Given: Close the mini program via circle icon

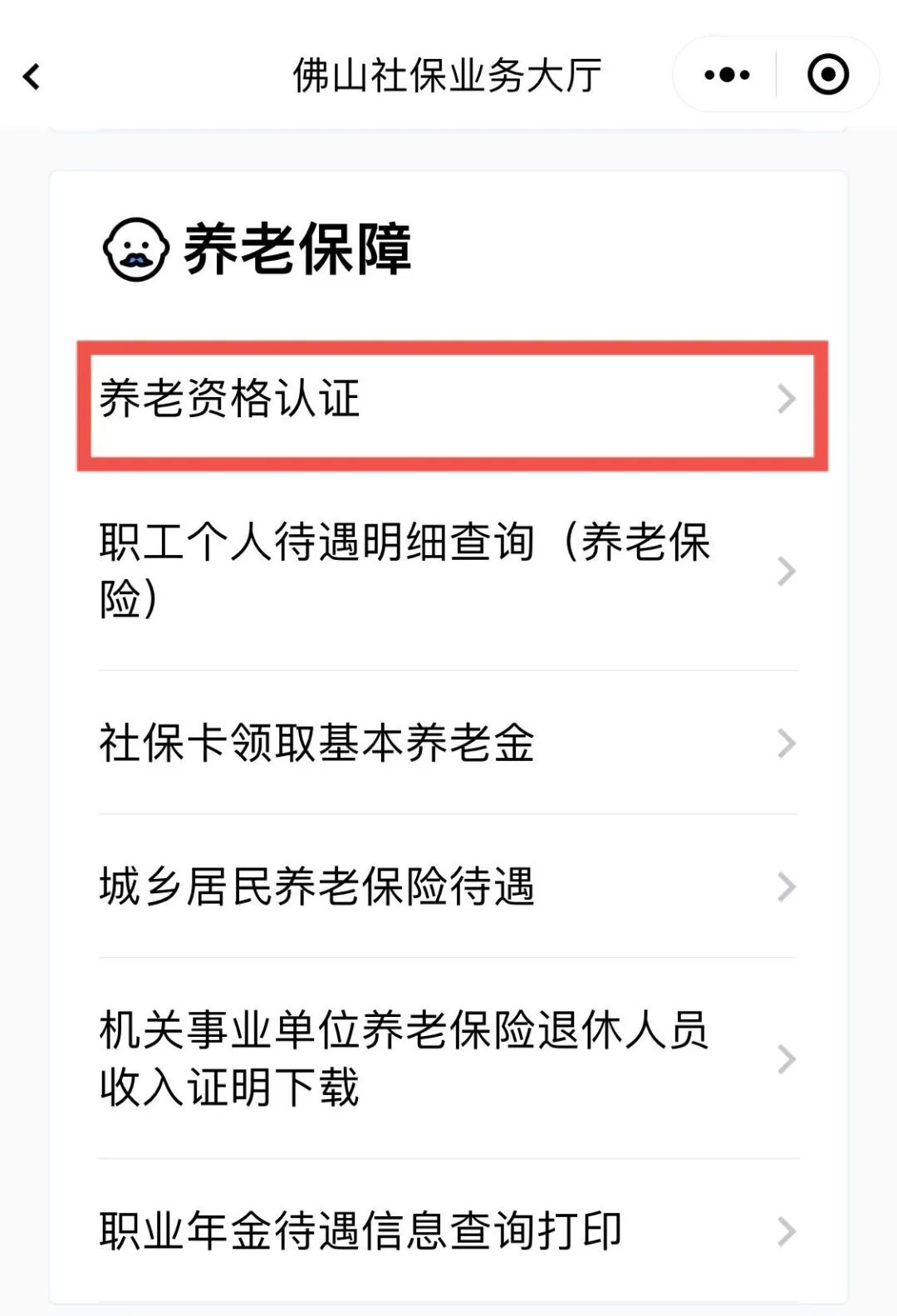Looking at the screenshot, I should click(x=827, y=75).
